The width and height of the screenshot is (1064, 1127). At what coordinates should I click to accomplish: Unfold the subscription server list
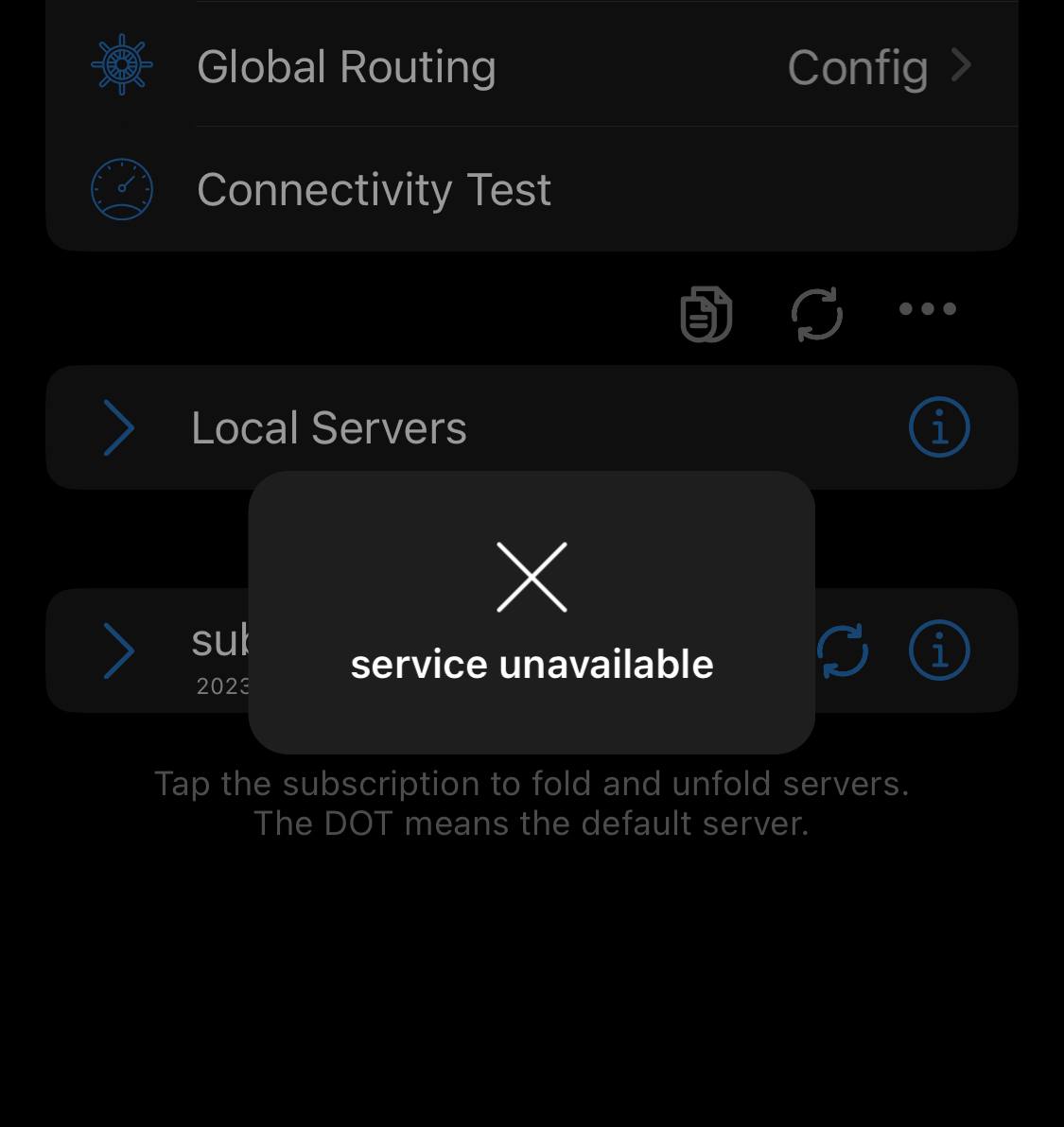tap(121, 650)
